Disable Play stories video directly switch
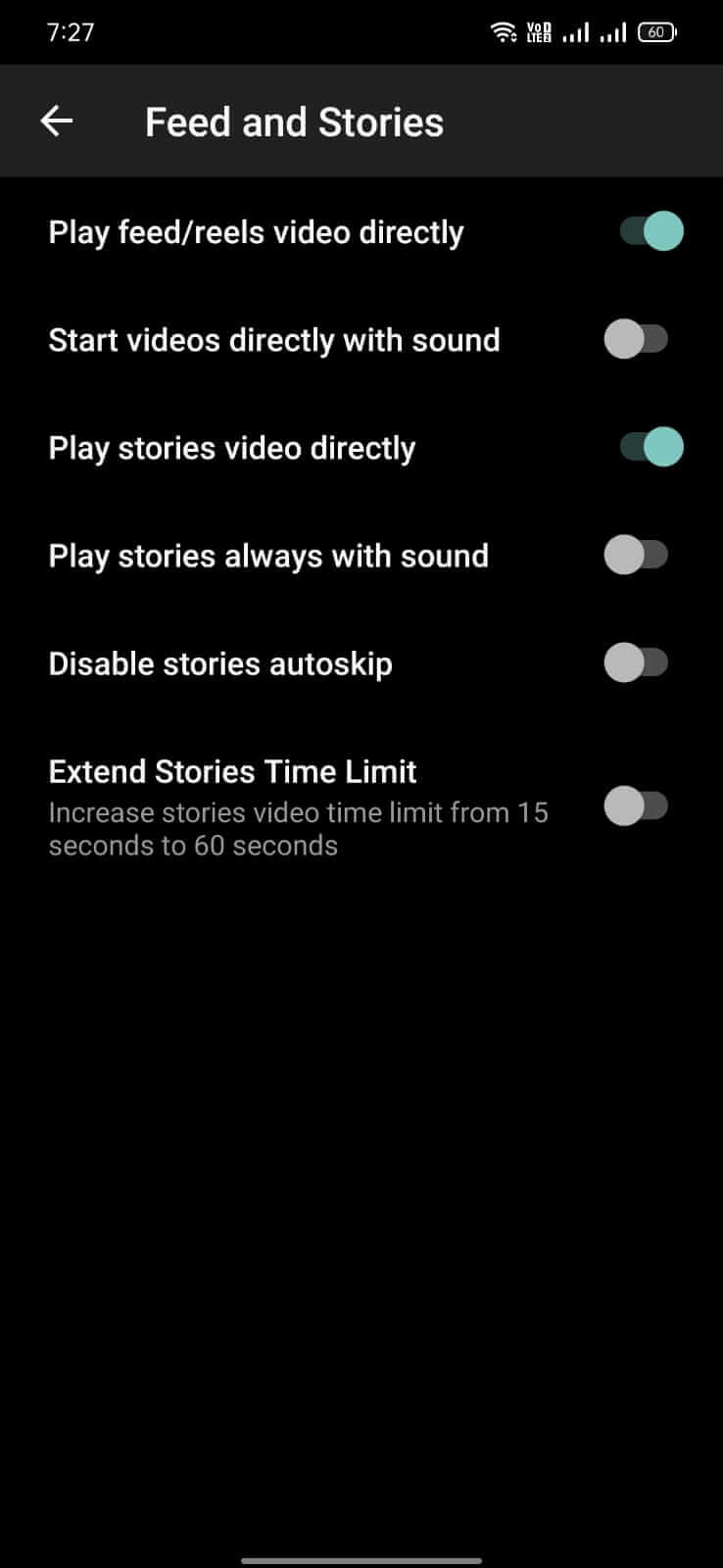This screenshot has width=723, height=1568. click(651, 448)
